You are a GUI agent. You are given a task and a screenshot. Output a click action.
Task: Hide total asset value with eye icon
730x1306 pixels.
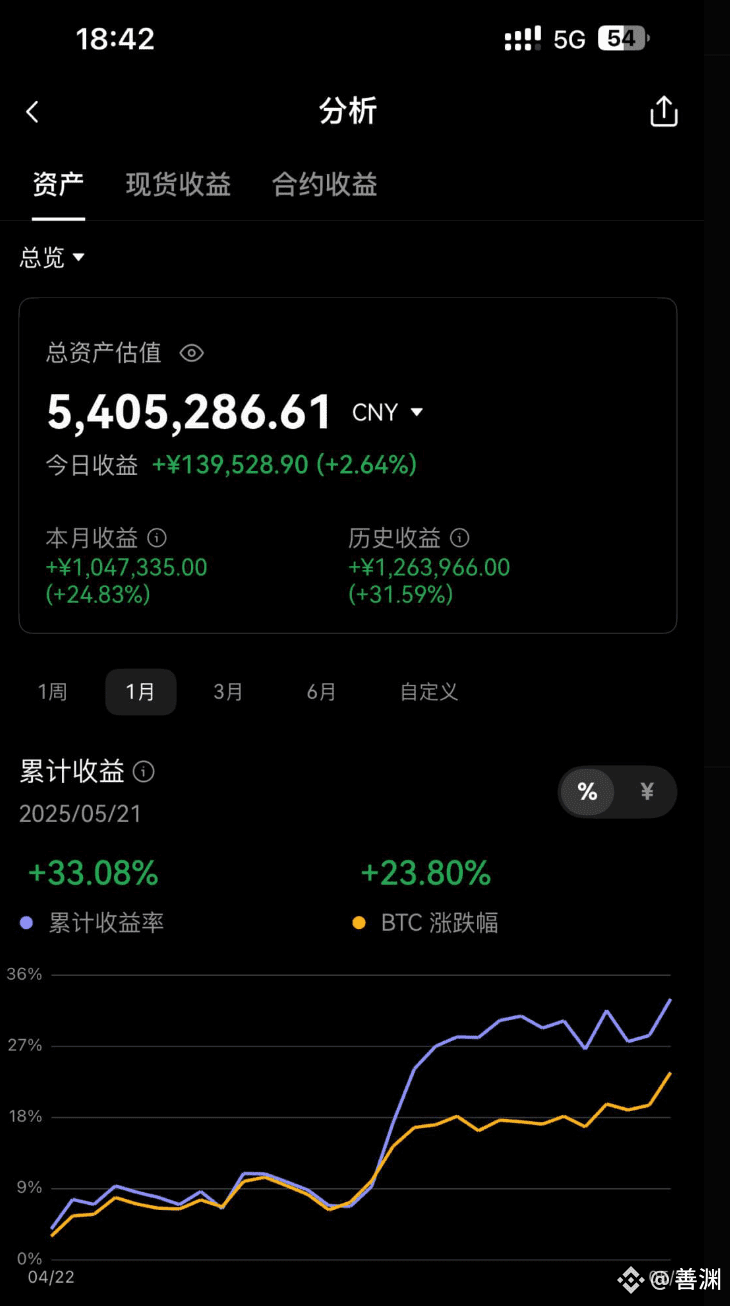[192, 353]
